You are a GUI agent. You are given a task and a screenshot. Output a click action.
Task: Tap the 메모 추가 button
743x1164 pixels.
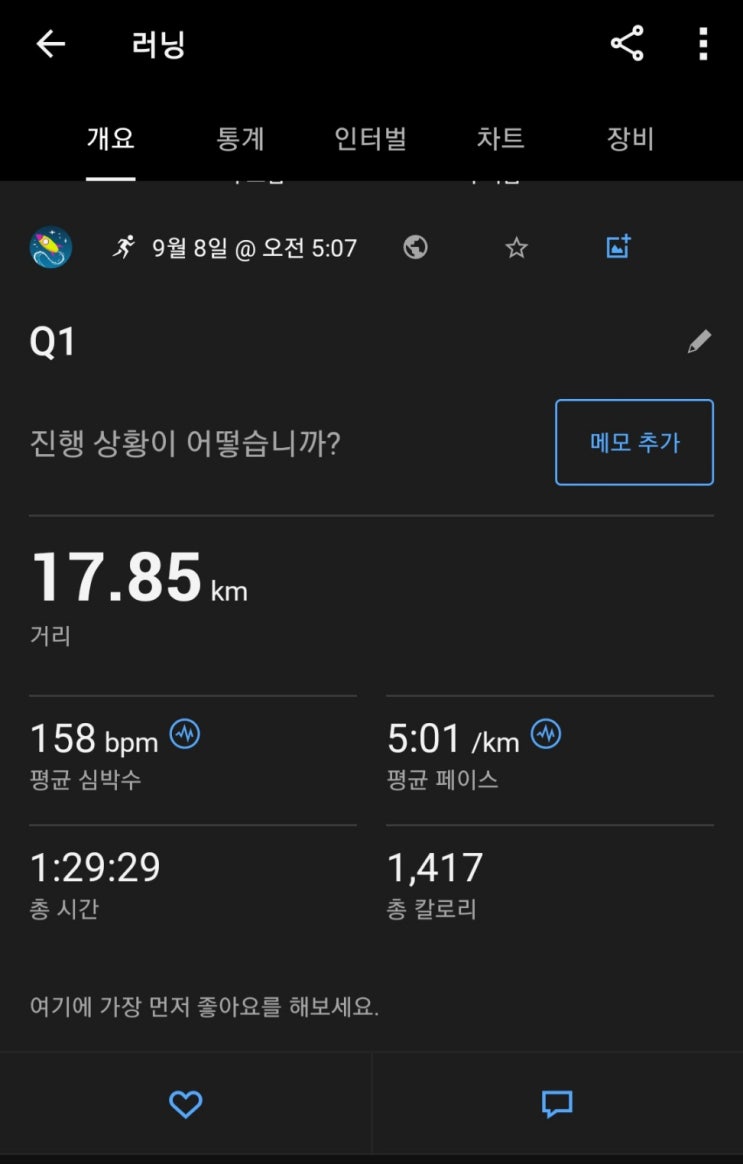(x=634, y=442)
